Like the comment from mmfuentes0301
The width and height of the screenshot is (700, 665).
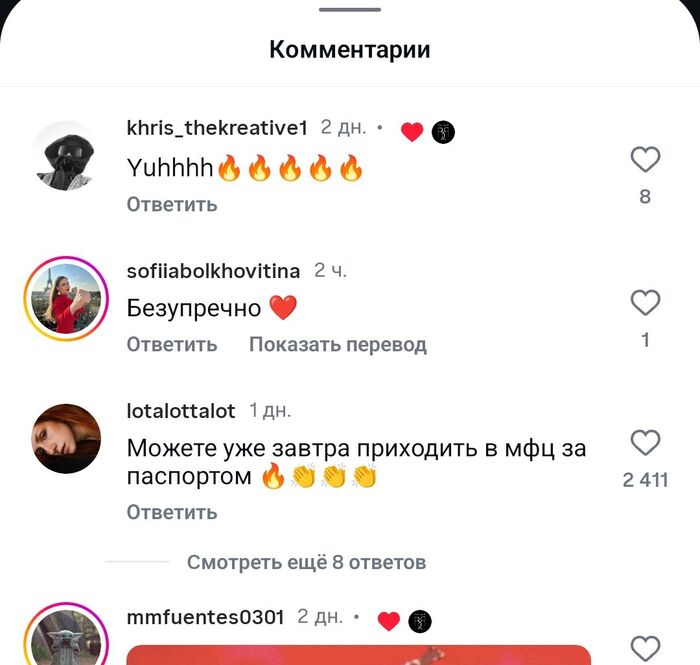[645, 648]
